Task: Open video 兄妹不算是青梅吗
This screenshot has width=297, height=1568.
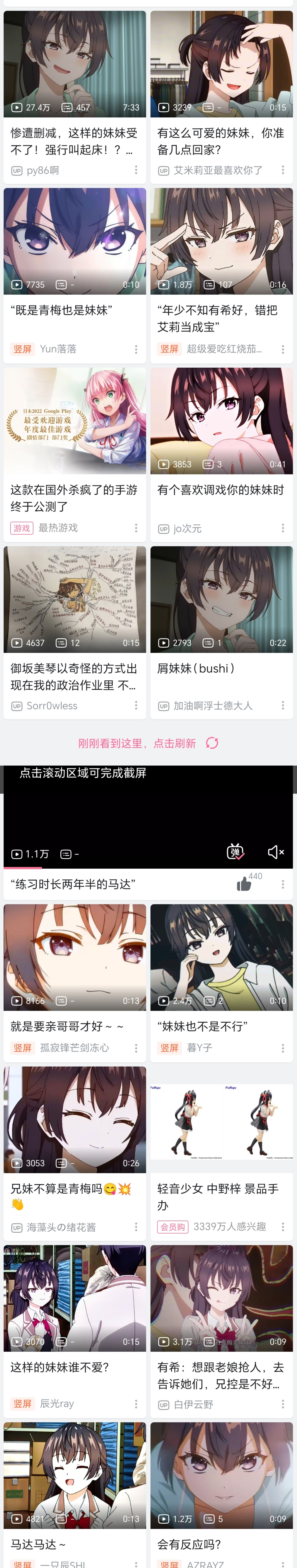Action: tap(74, 1119)
